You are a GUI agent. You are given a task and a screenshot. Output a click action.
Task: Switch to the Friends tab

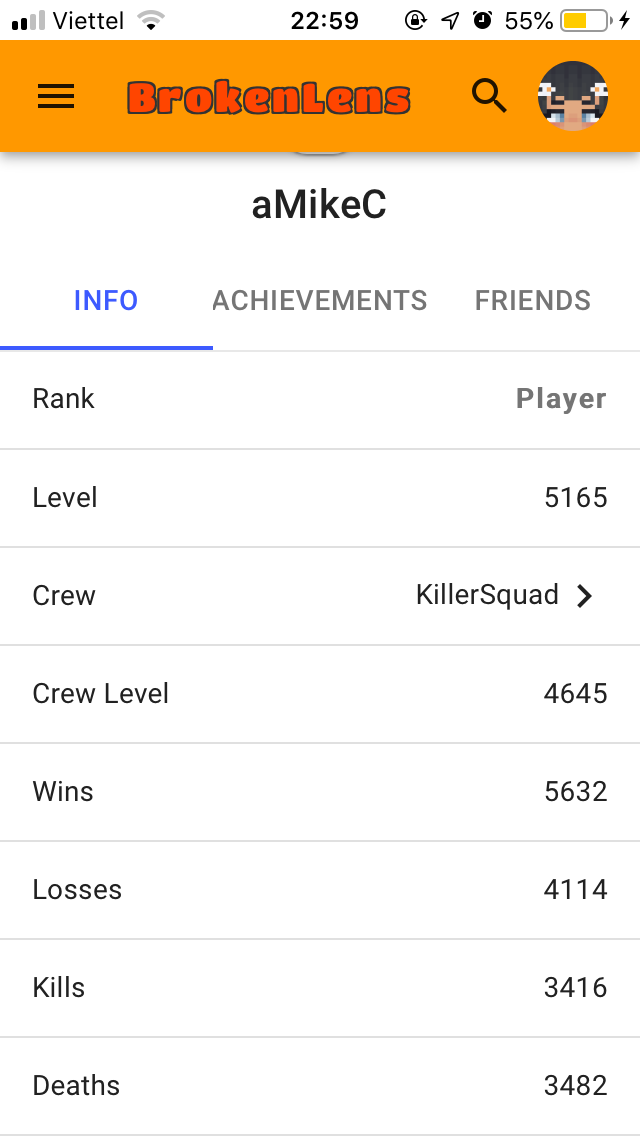click(x=533, y=300)
